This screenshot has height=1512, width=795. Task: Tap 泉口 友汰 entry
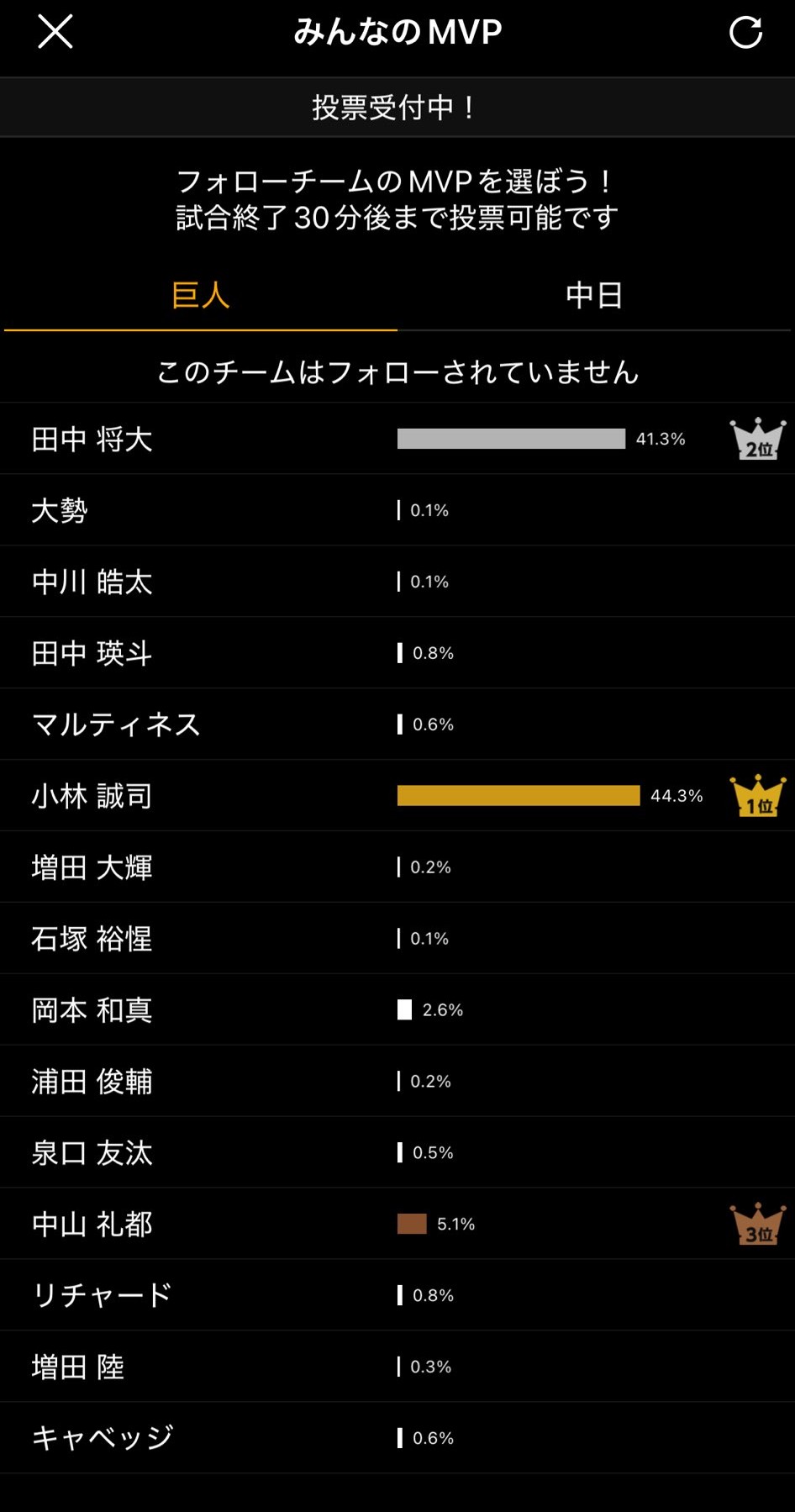point(397,1152)
